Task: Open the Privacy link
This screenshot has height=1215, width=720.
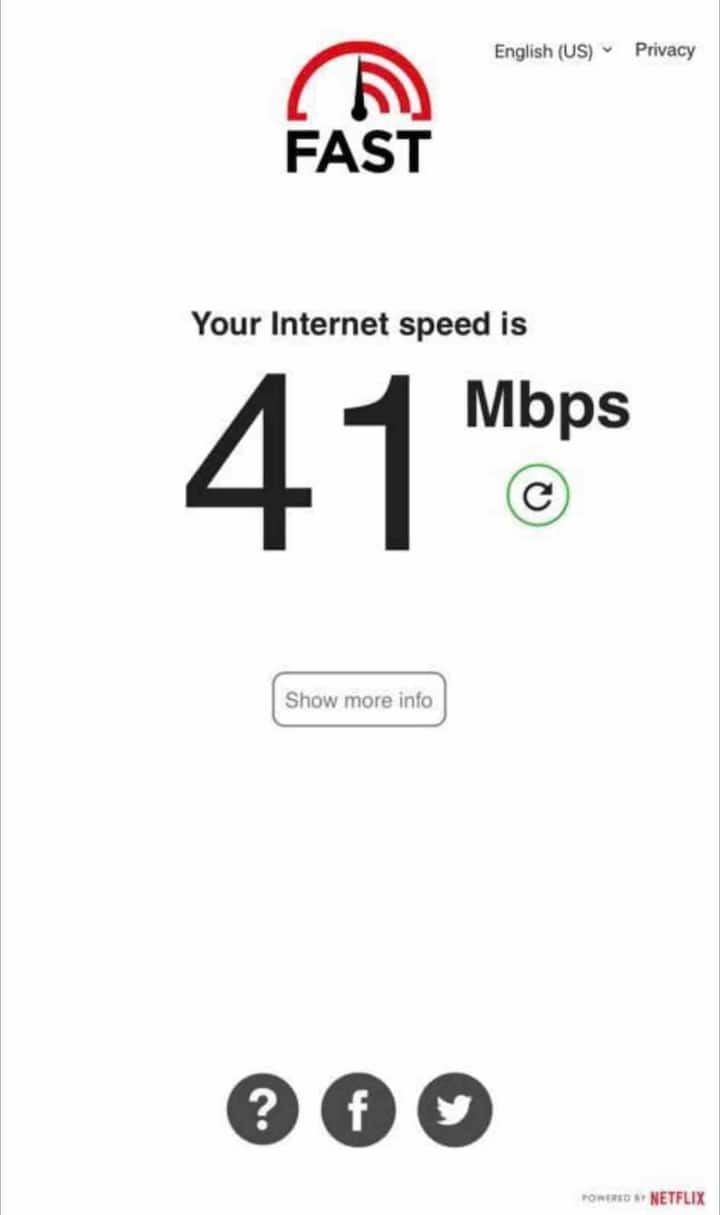Action: [664, 50]
